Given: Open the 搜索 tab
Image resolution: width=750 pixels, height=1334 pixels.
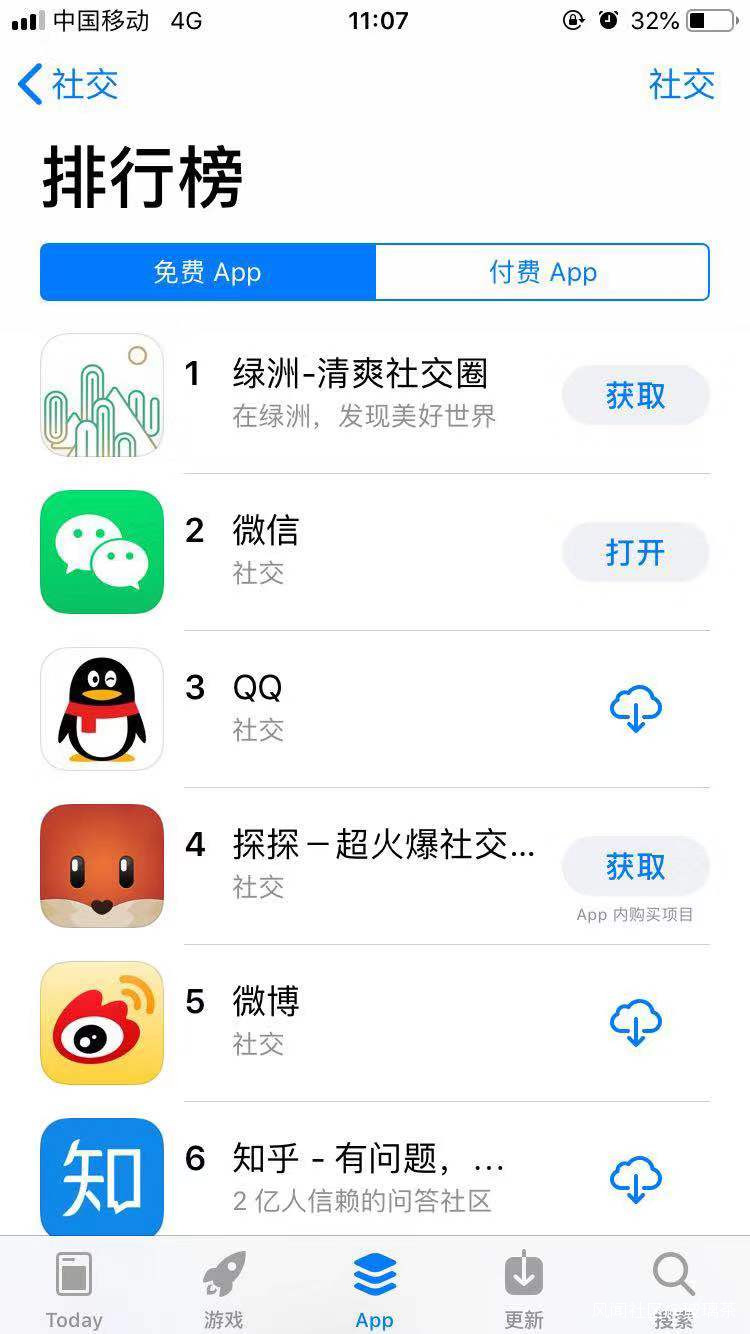Looking at the screenshot, I should 674,1290.
